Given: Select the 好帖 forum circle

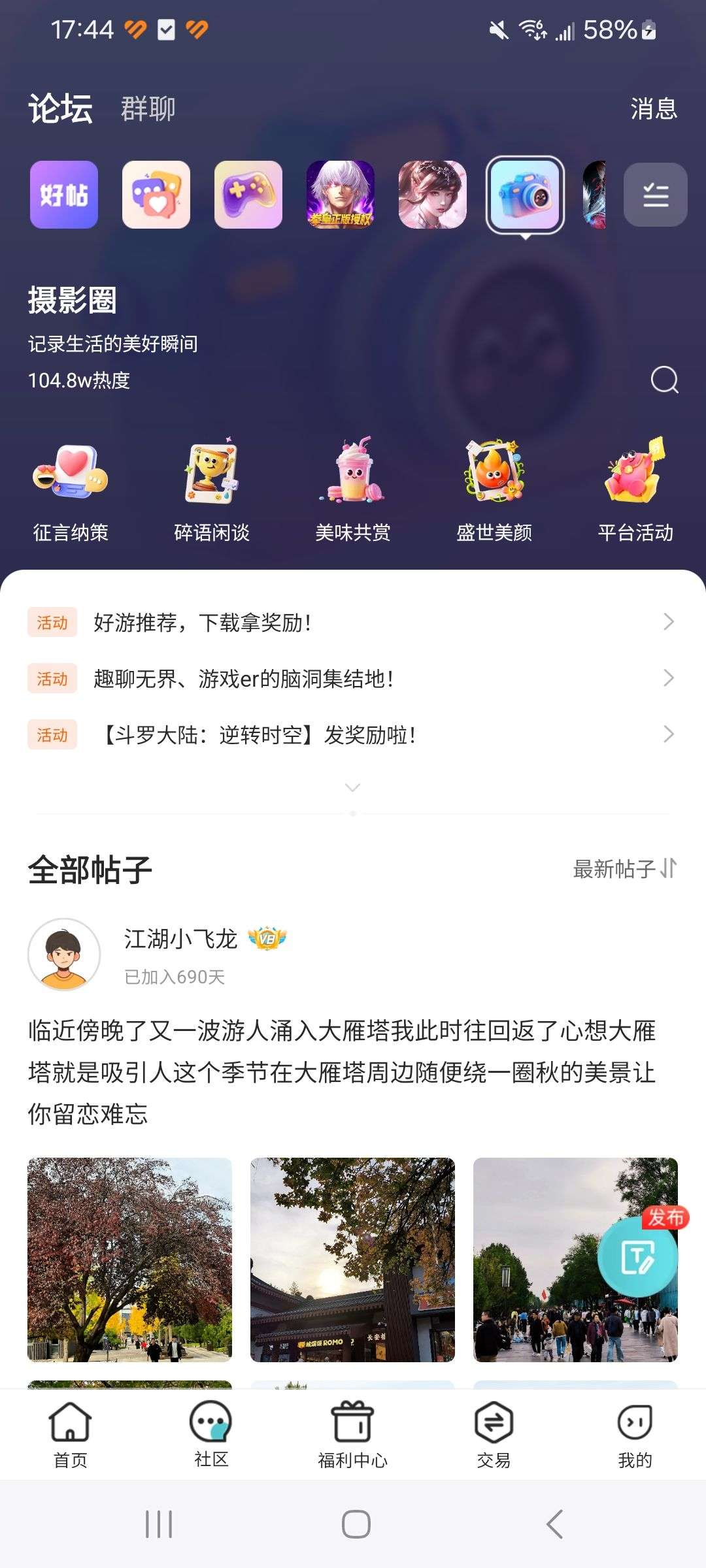Looking at the screenshot, I should coord(64,195).
